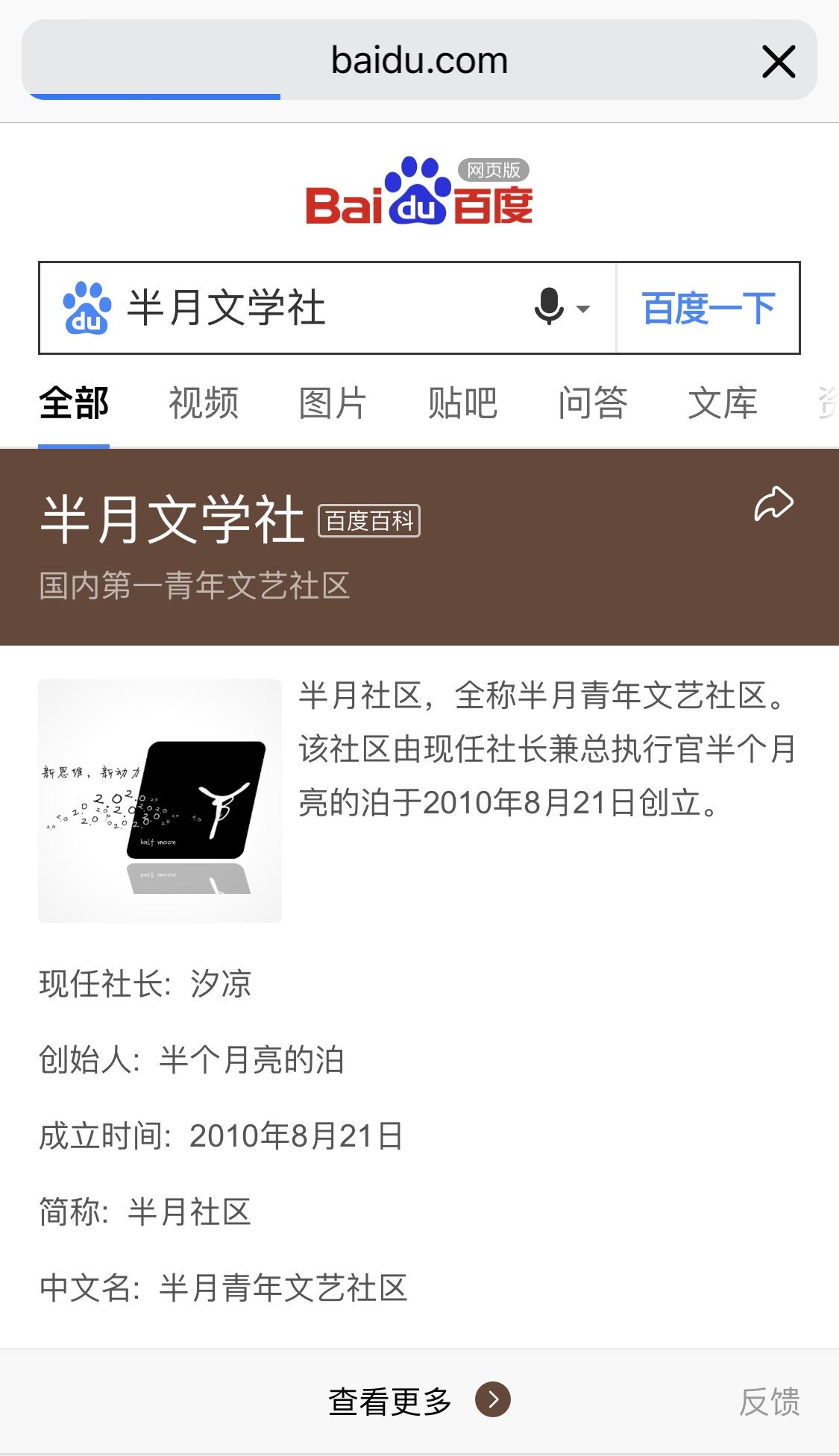Switch to the 贴吧 tab
This screenshot has width=839, height=1456.
pyautogui.click(x=462, y=403)
